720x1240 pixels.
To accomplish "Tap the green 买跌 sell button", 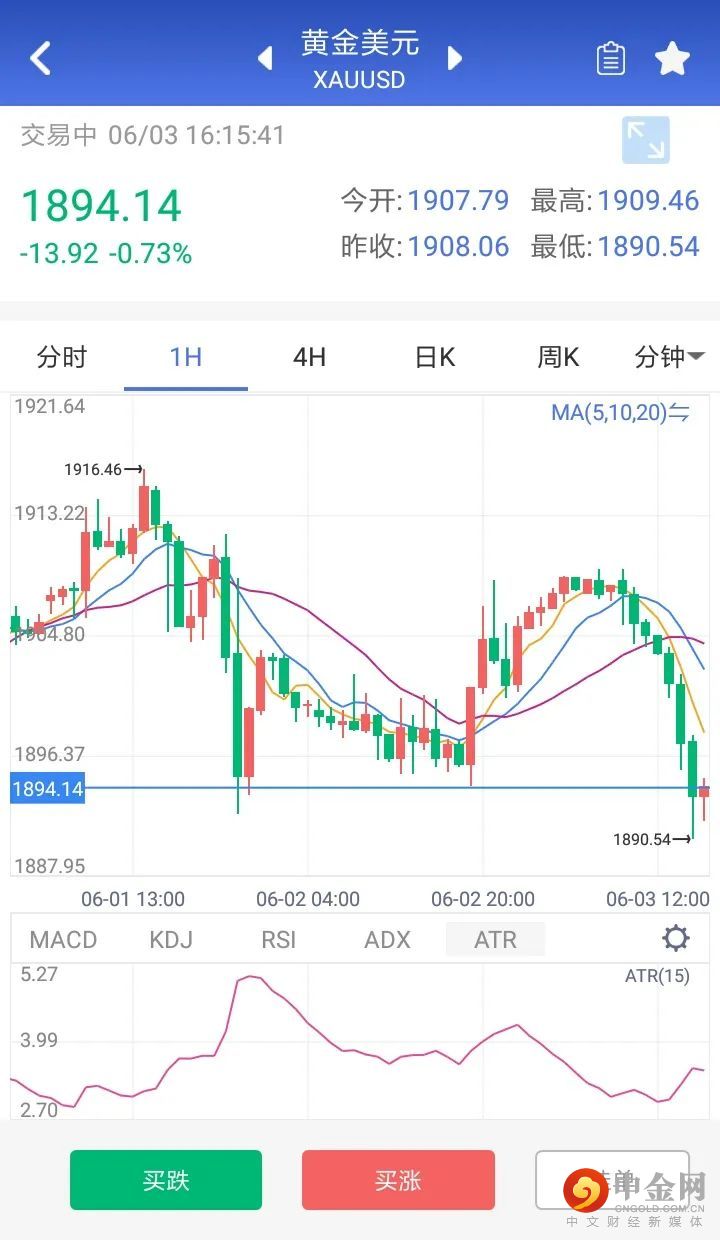I will pos(166,1180).
